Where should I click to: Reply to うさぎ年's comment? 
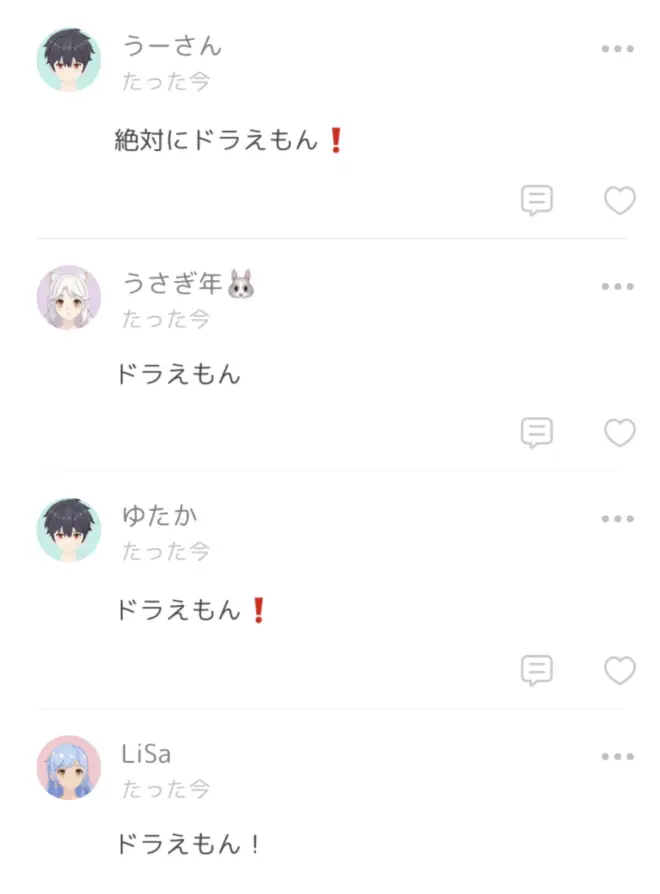point(537,433)
